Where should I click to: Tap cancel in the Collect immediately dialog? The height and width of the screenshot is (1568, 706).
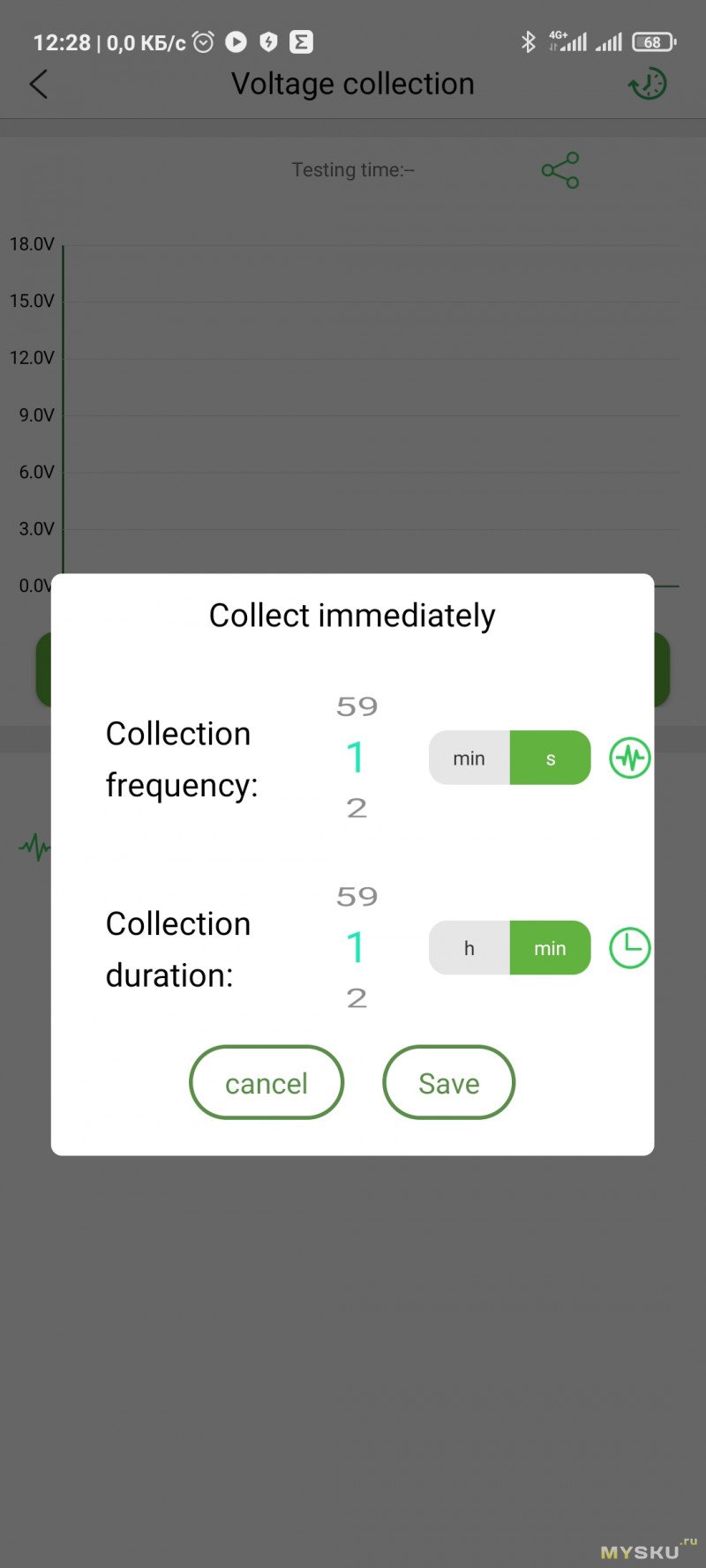pyautogui.click(x=267, y=1082)
